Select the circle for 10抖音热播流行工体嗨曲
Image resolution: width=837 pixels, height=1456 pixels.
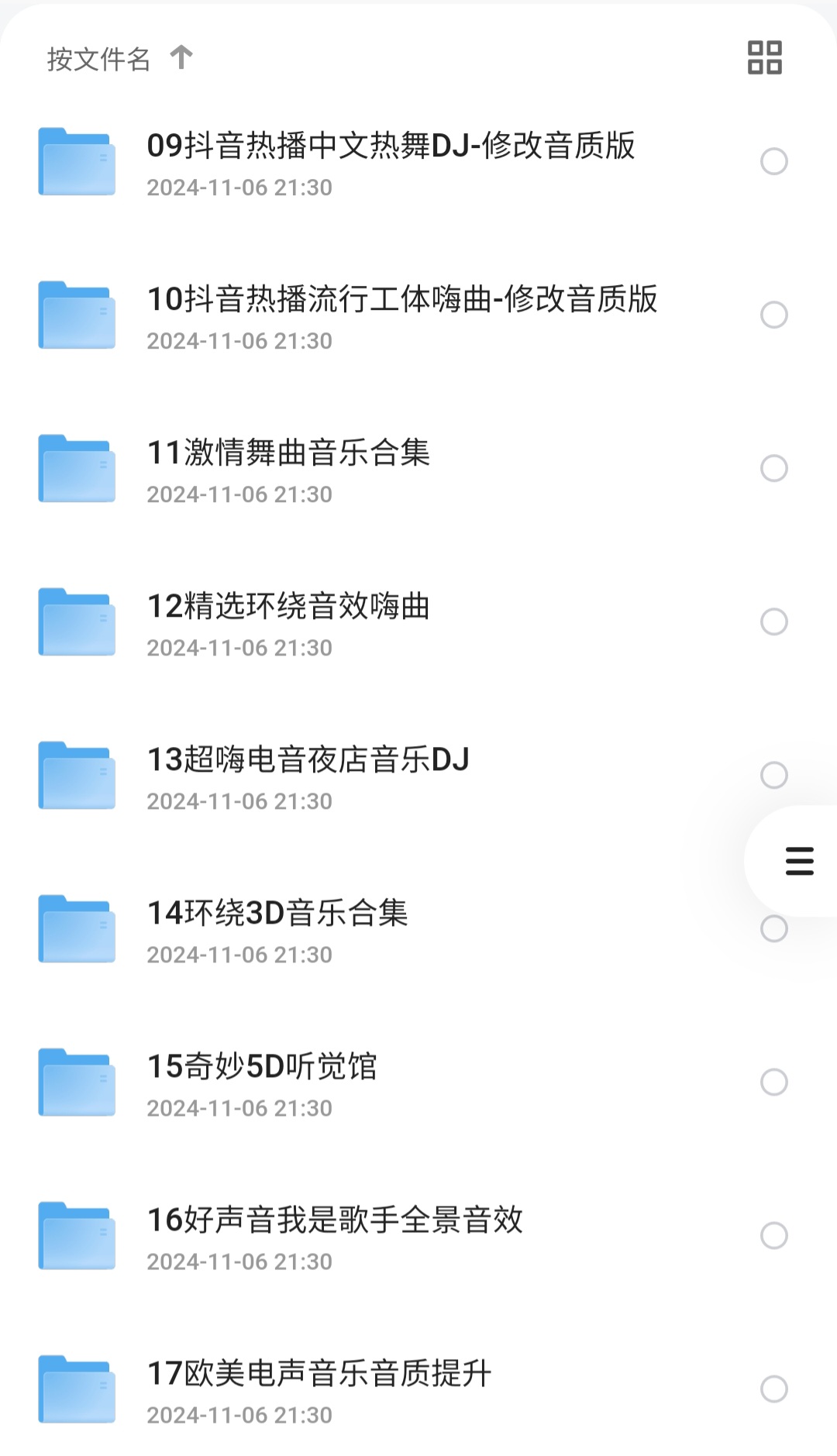[x=773, y=315]
